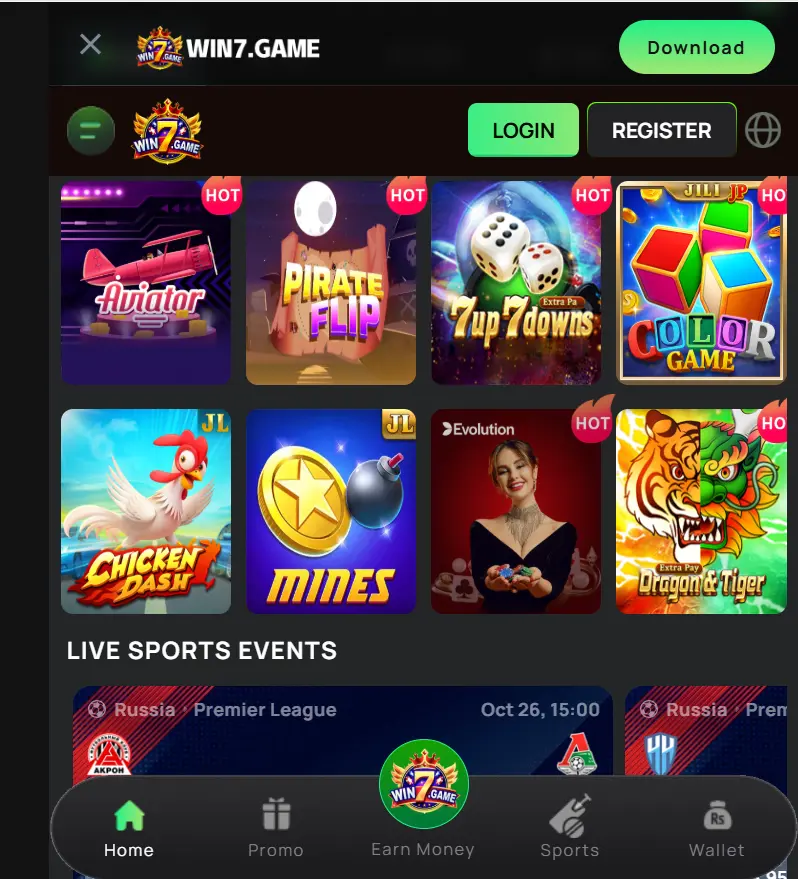Select the Color Game tile

tap(700, 284)
